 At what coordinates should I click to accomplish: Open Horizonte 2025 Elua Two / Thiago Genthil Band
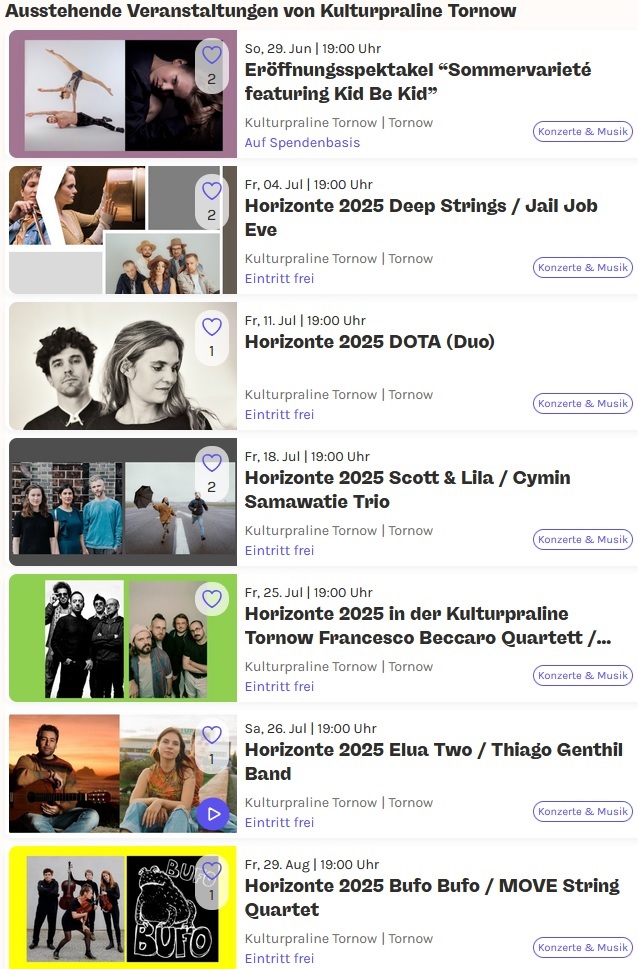tap(433, 761)
